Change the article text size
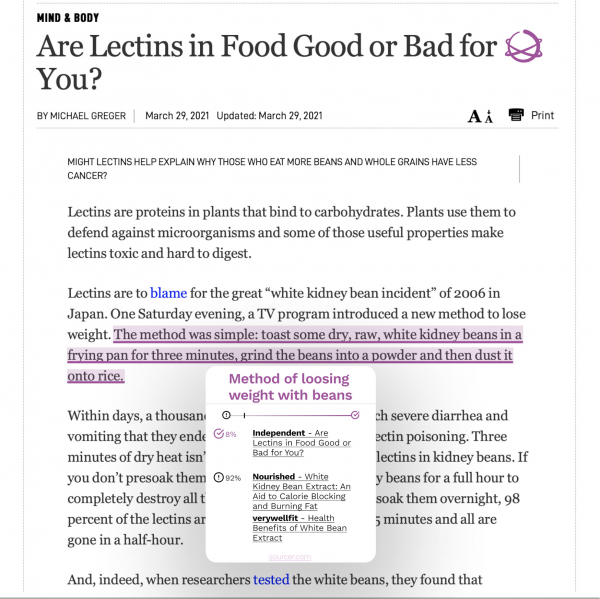 pos(481,116)
